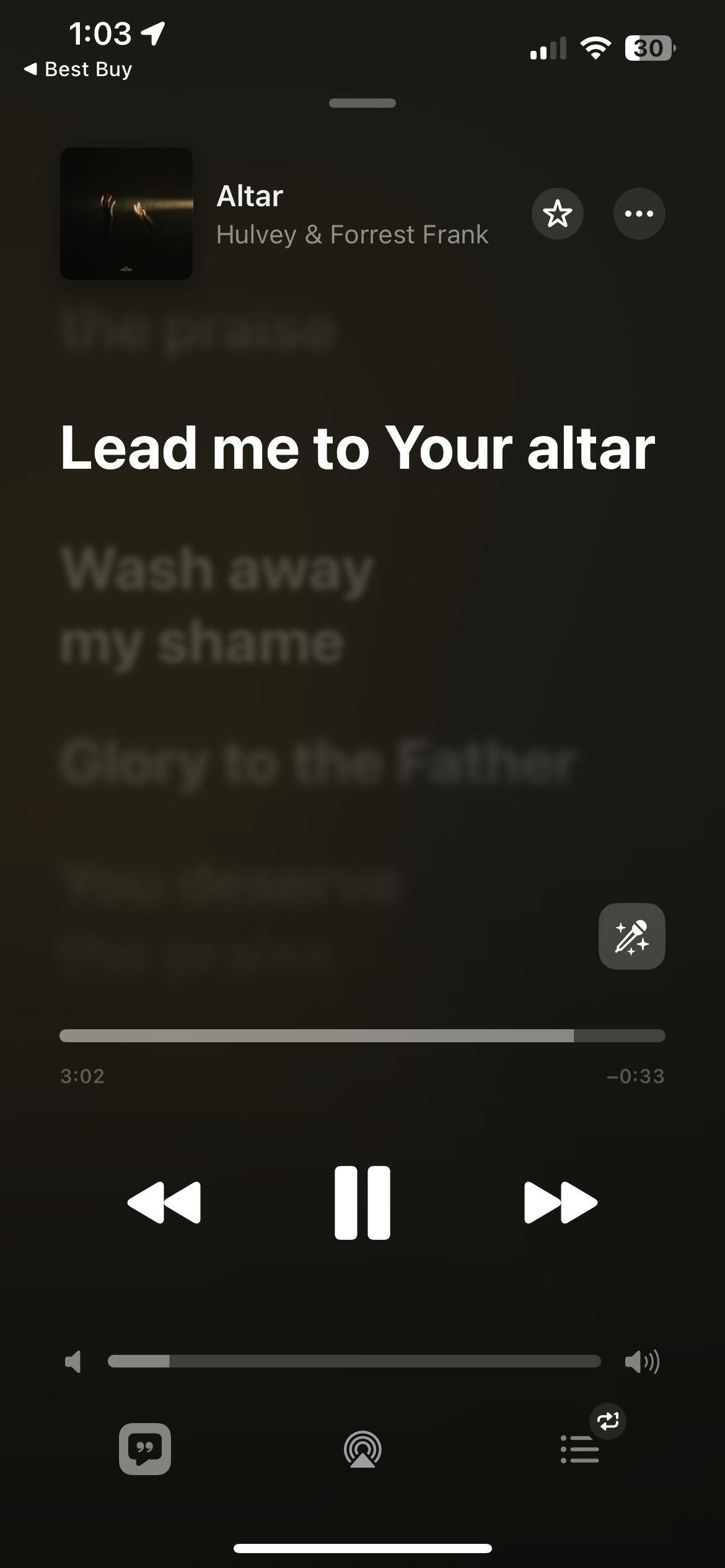Jump to the lyric "Wash away my shame"
725x1568 pixels.
[217, 605]
